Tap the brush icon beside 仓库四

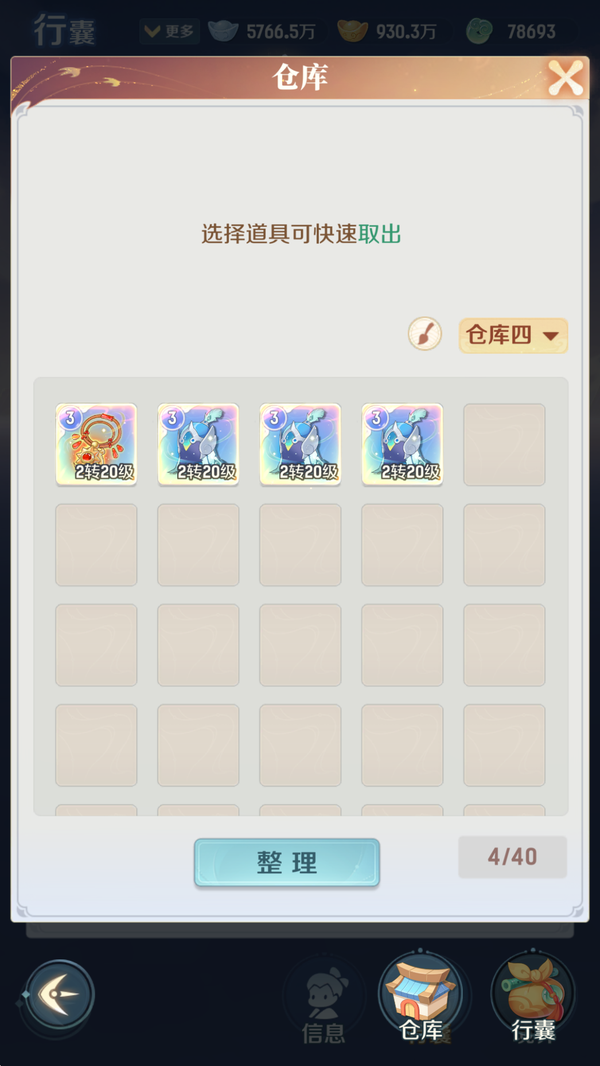425,334
